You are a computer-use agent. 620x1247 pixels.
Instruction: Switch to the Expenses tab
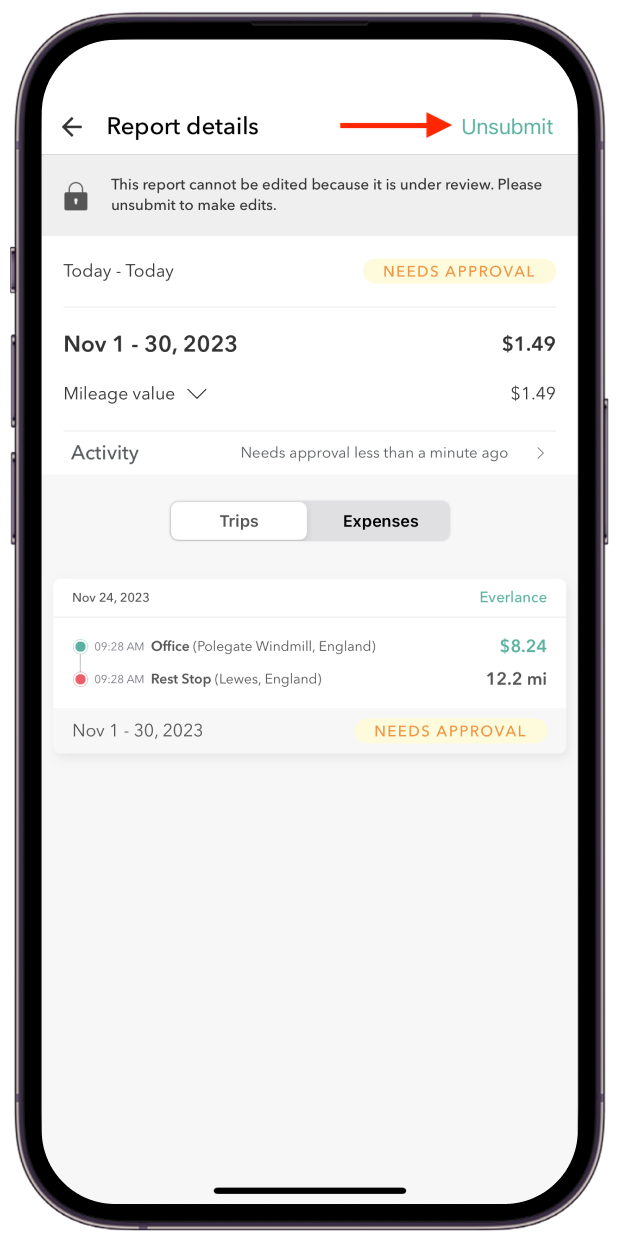[380, 521]
